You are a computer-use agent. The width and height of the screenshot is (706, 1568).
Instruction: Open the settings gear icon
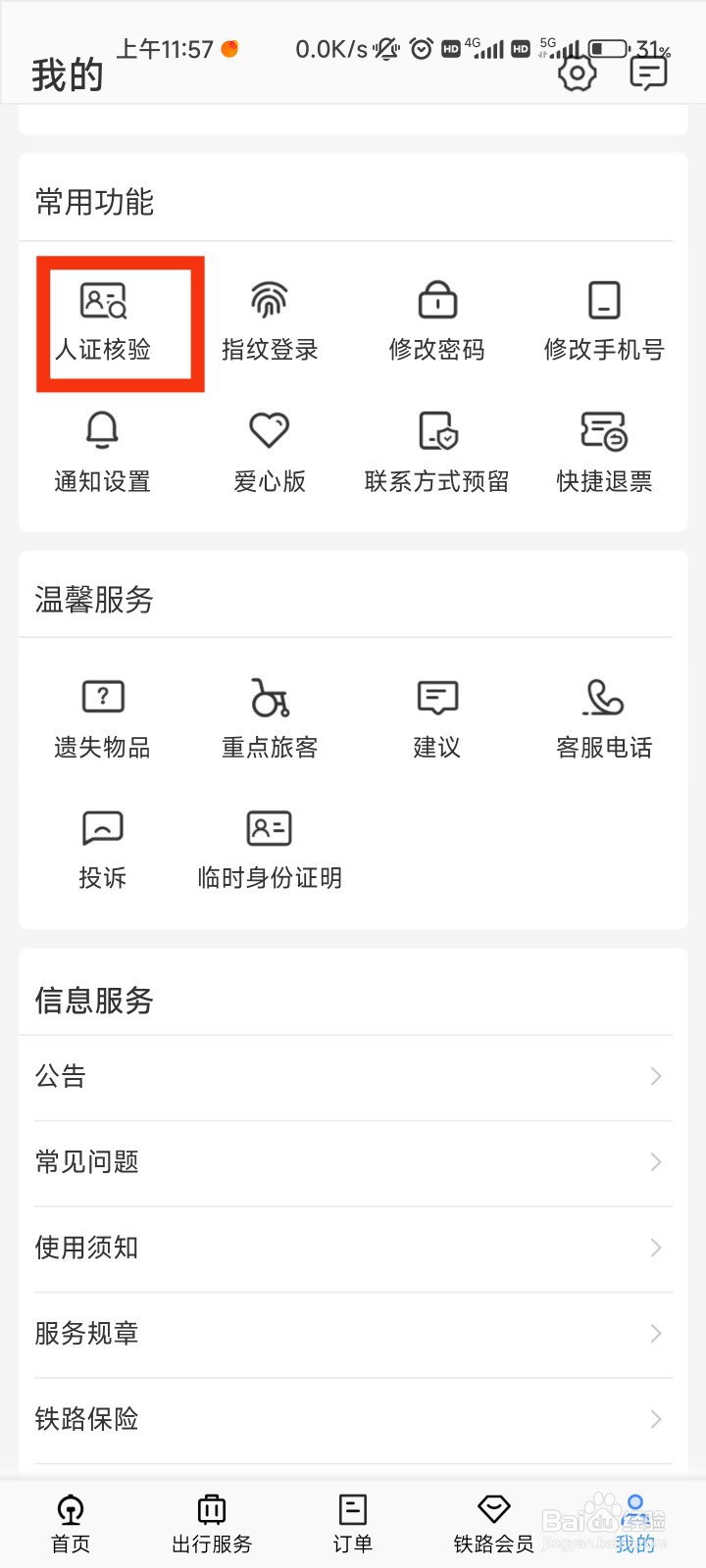pyautogui.click(x=578, y=73)
